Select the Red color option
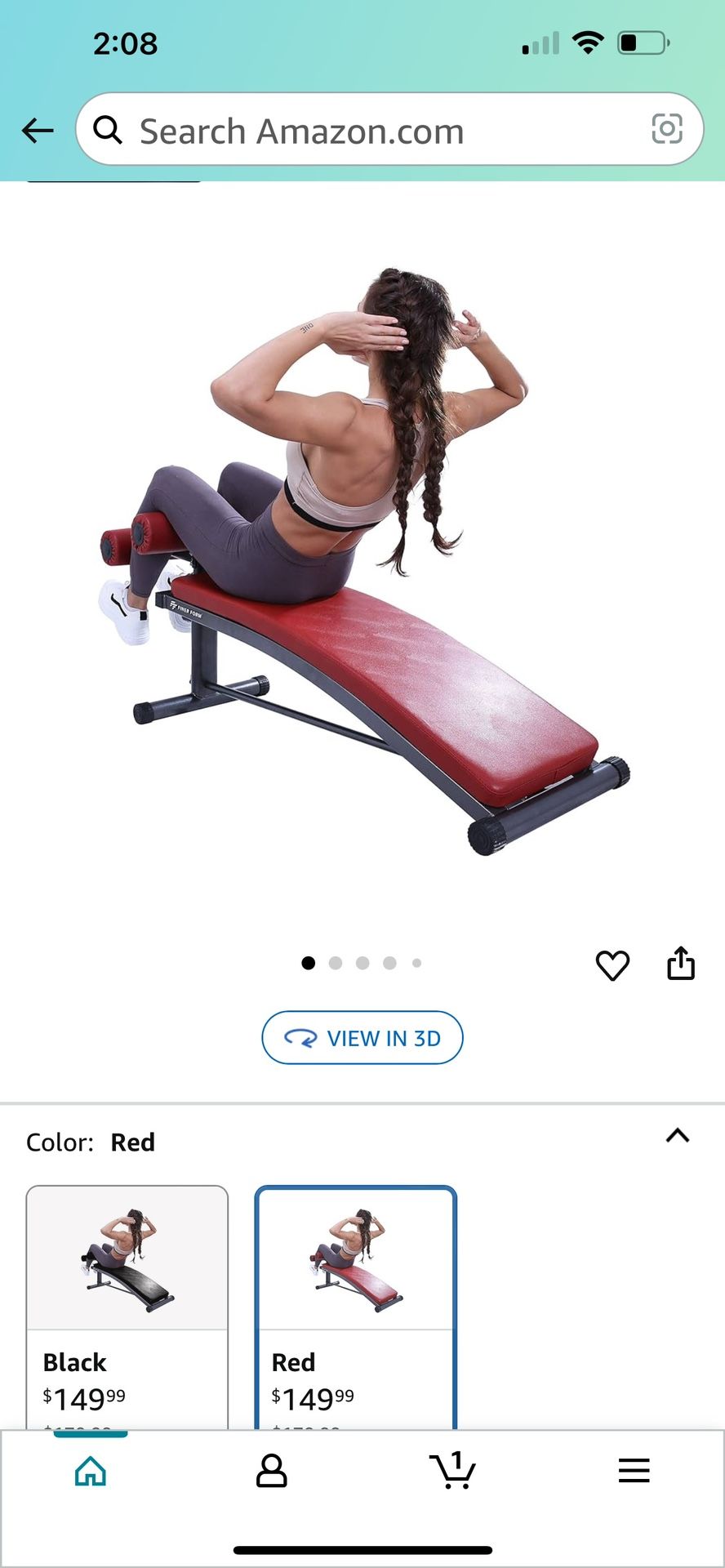 354,1274
